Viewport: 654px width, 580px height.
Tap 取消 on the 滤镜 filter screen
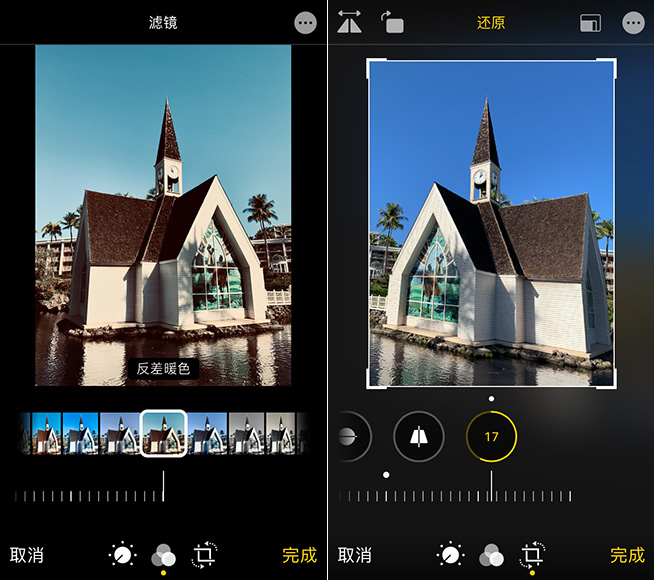pyautogui.click(x=27, y=555)
